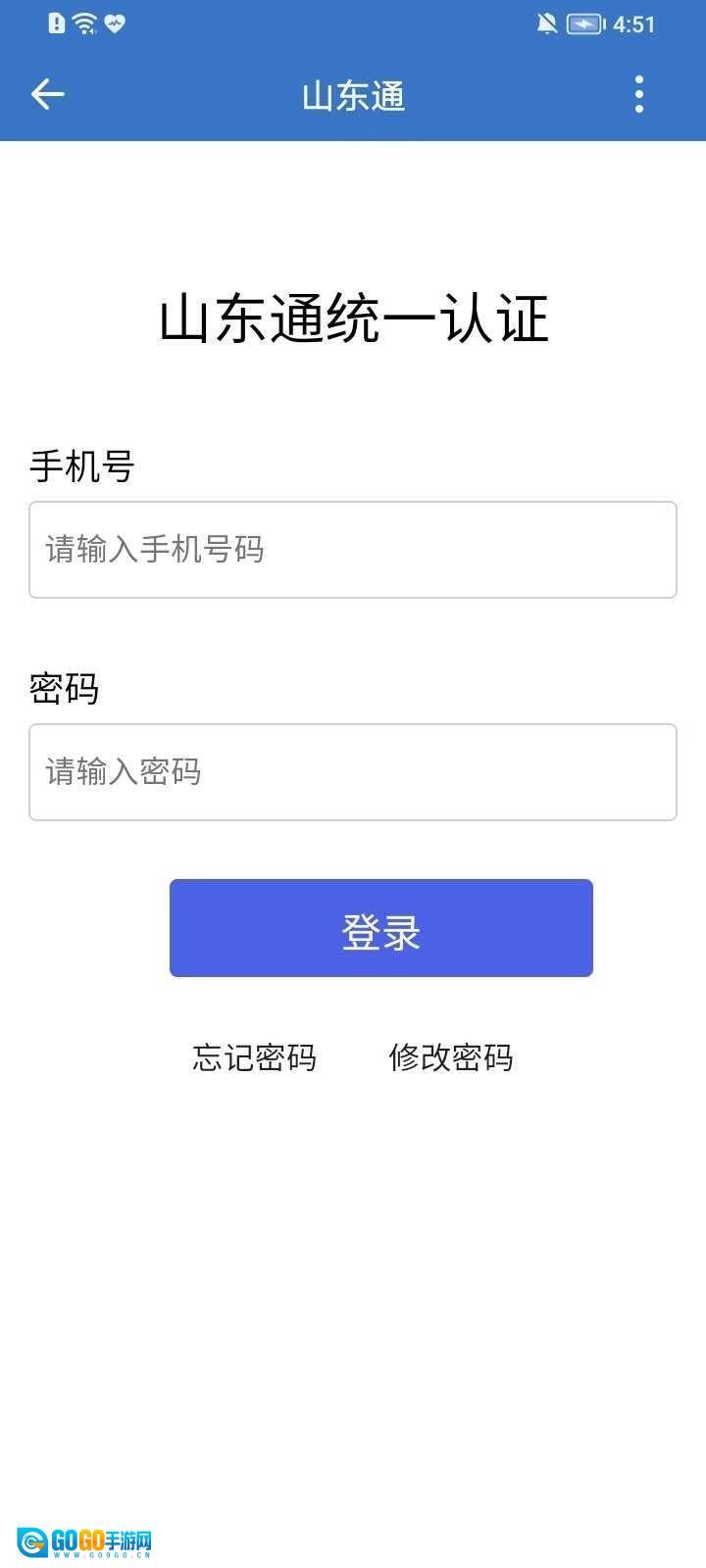Open the 修改密码 change password link

[451, 1057]
